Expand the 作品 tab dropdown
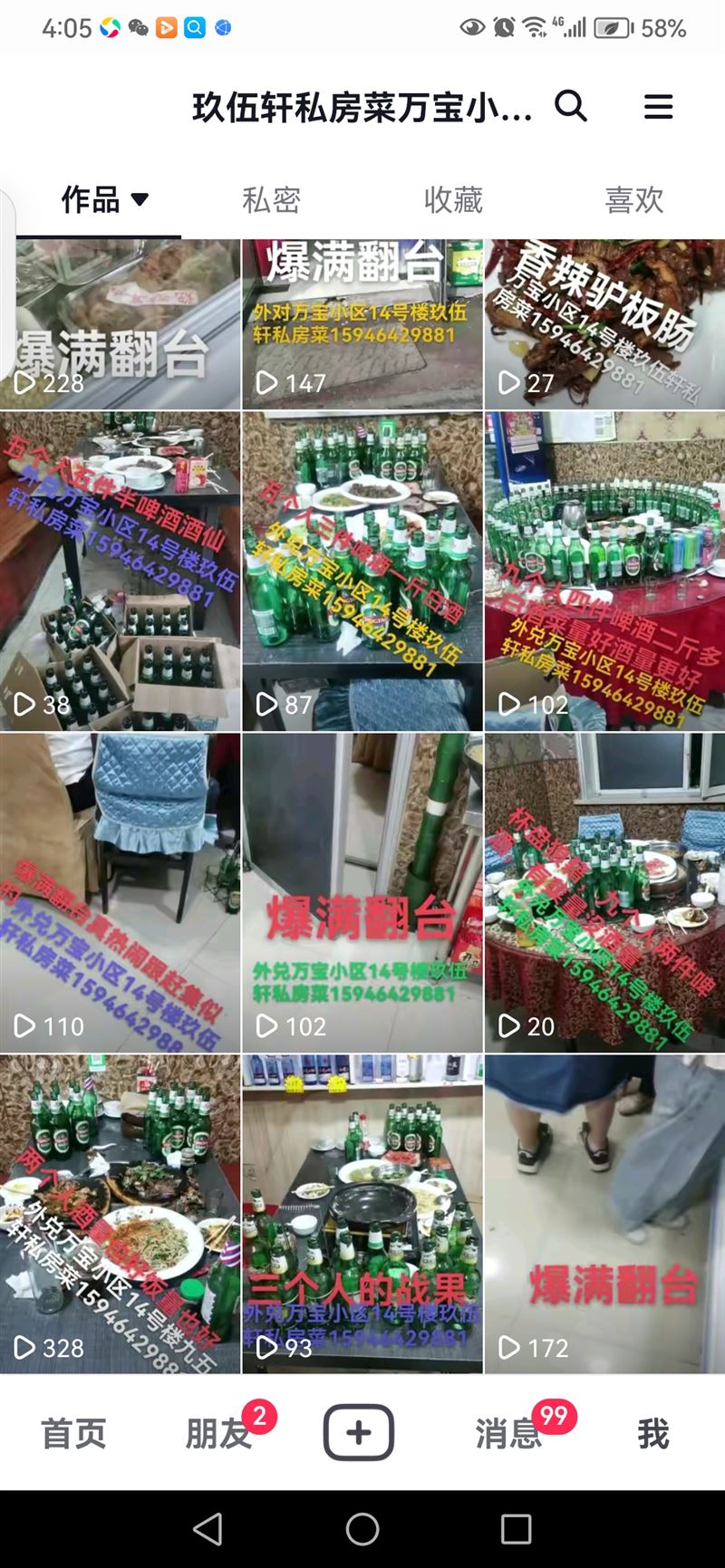 pyautogui.click(x=104, y=199)
